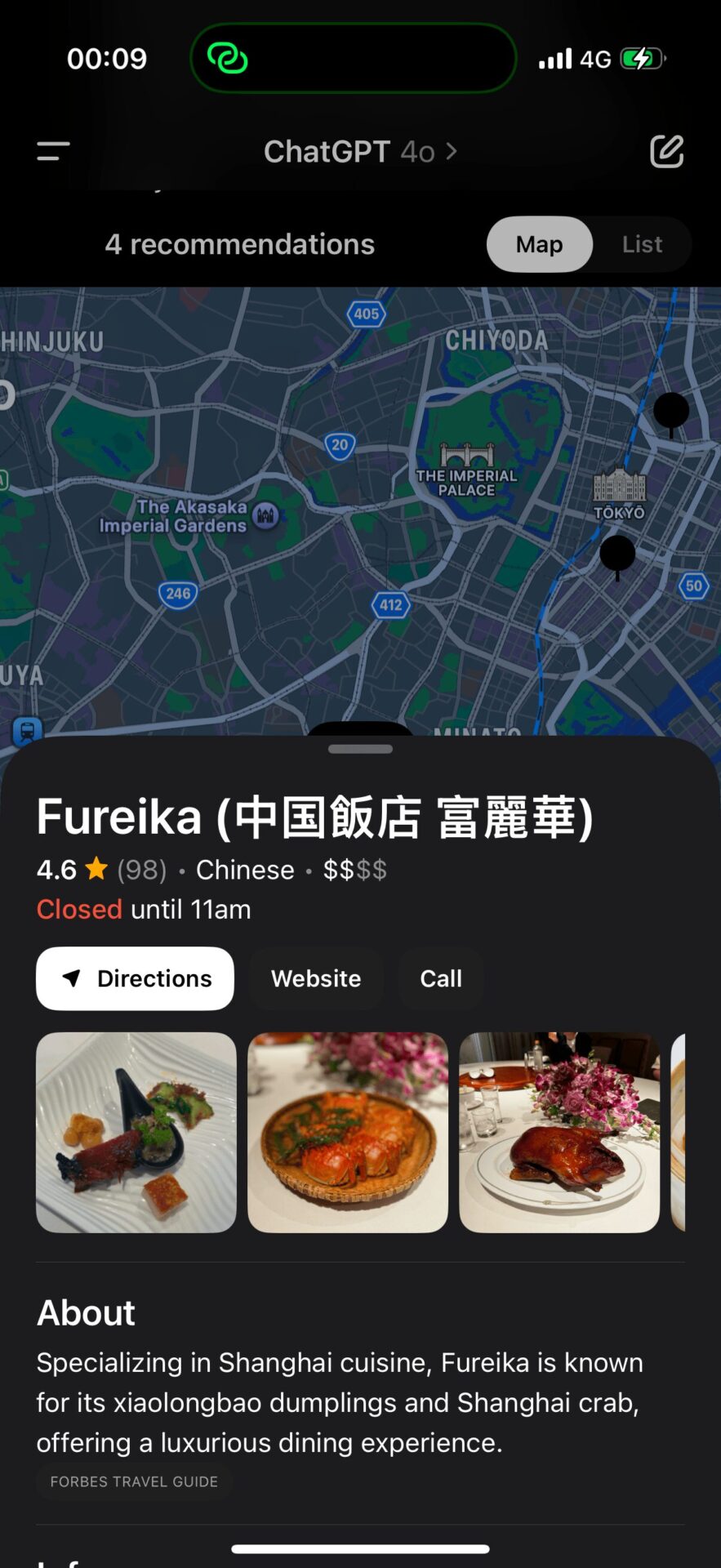
Task: Select the Map view tab
Action: coord(539,244)
